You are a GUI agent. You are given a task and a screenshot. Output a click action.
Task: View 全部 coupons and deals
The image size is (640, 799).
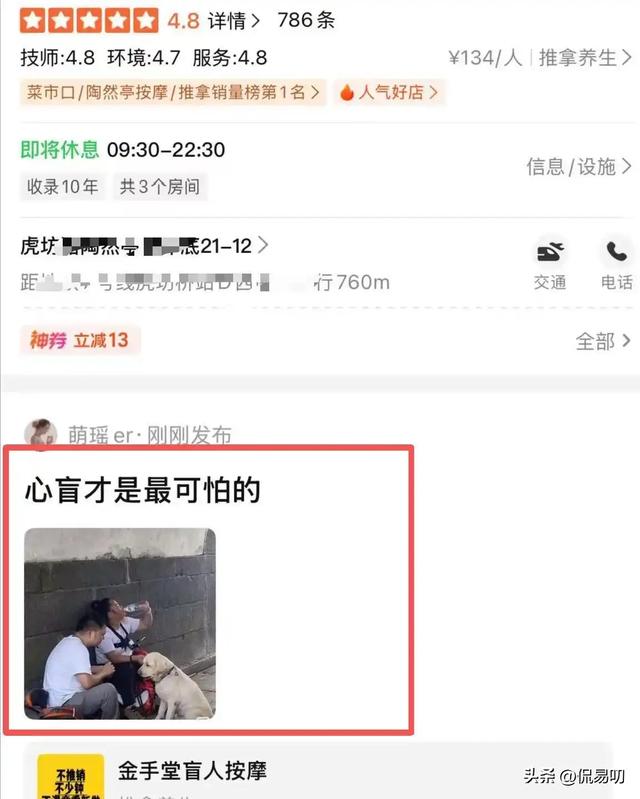[x=603, y=341]
